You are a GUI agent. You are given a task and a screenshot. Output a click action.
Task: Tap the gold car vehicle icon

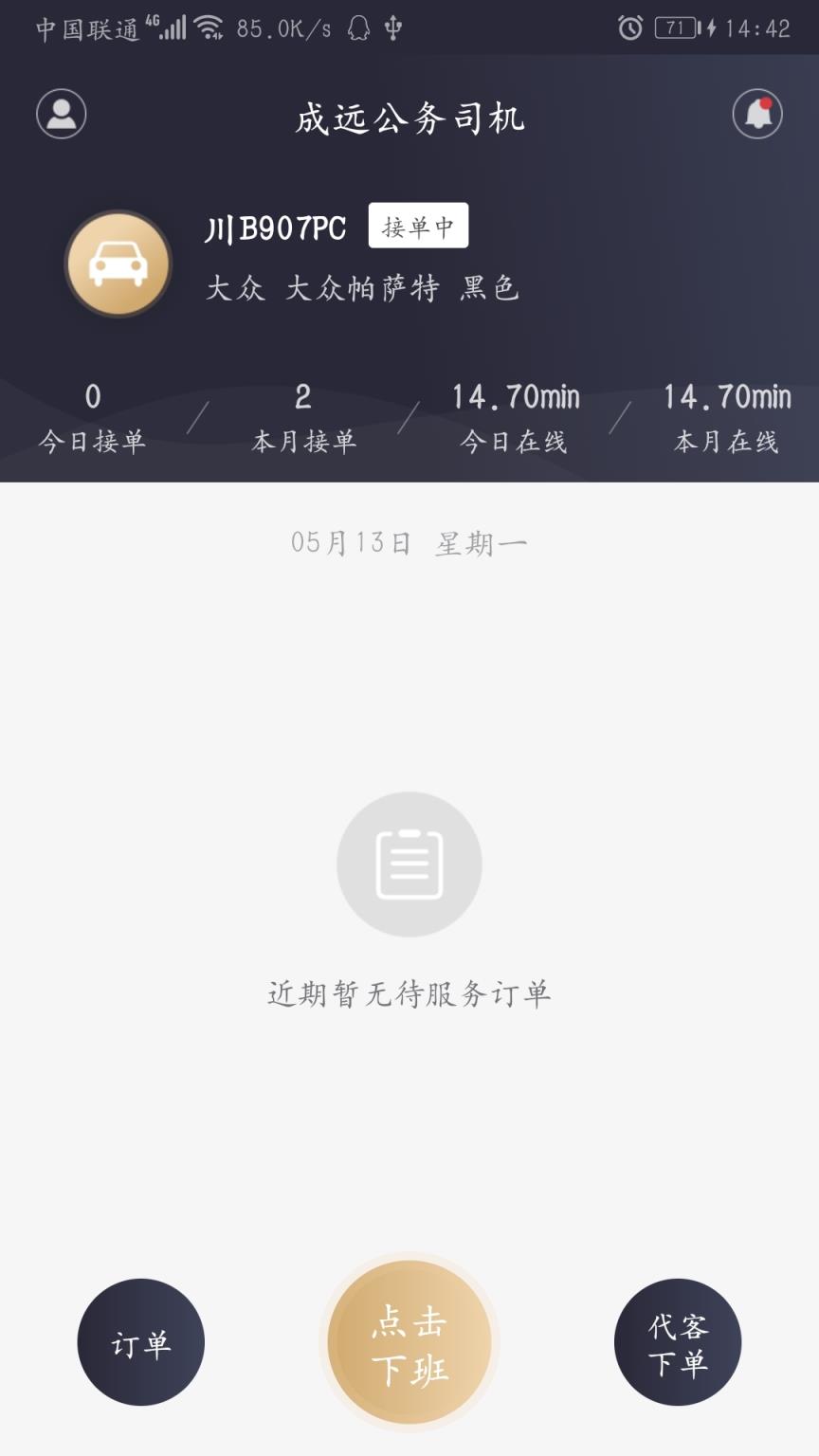pyautogui.click(x=117, y=263)
